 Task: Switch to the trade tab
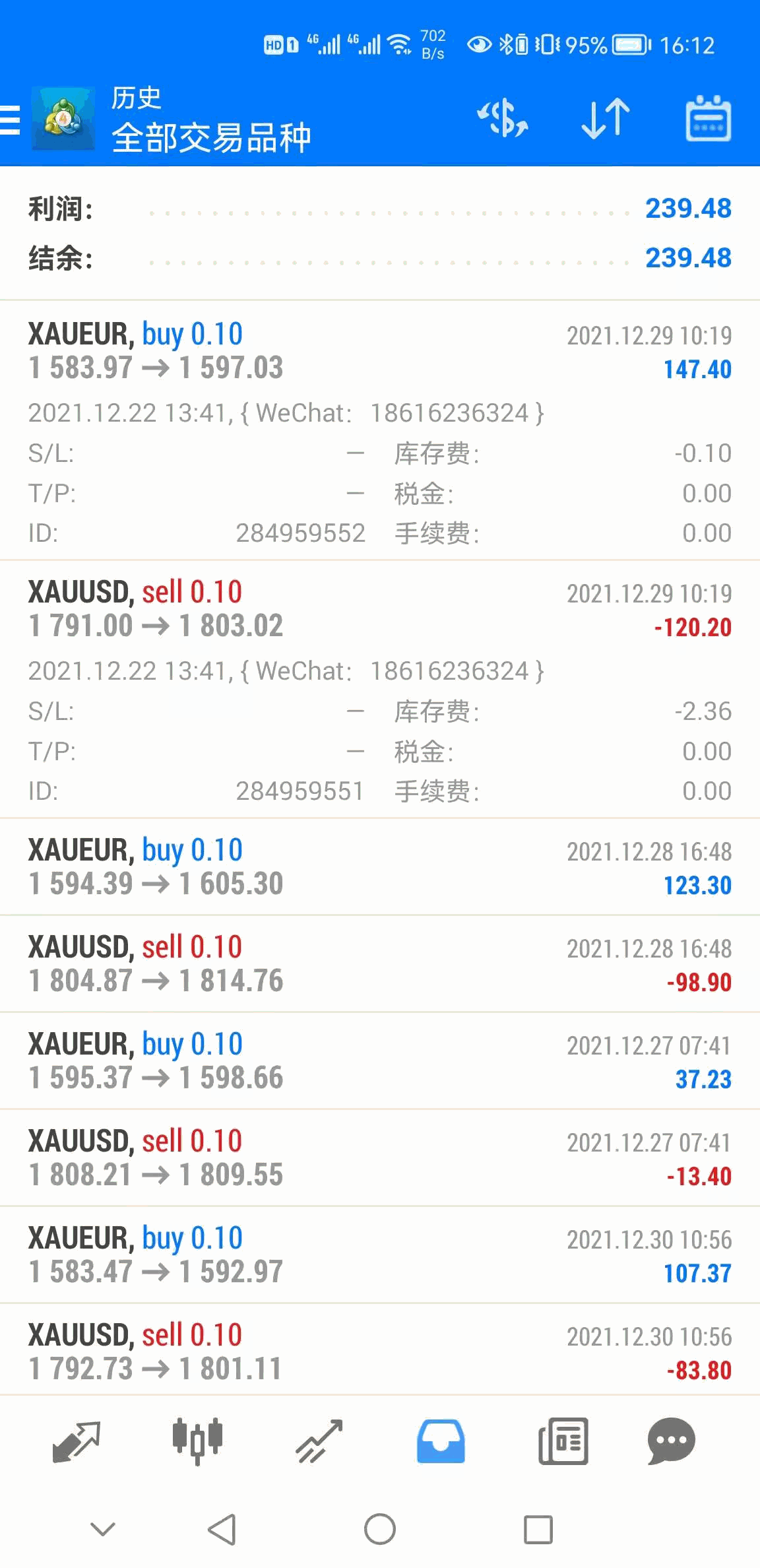[x=319, y=1441]
